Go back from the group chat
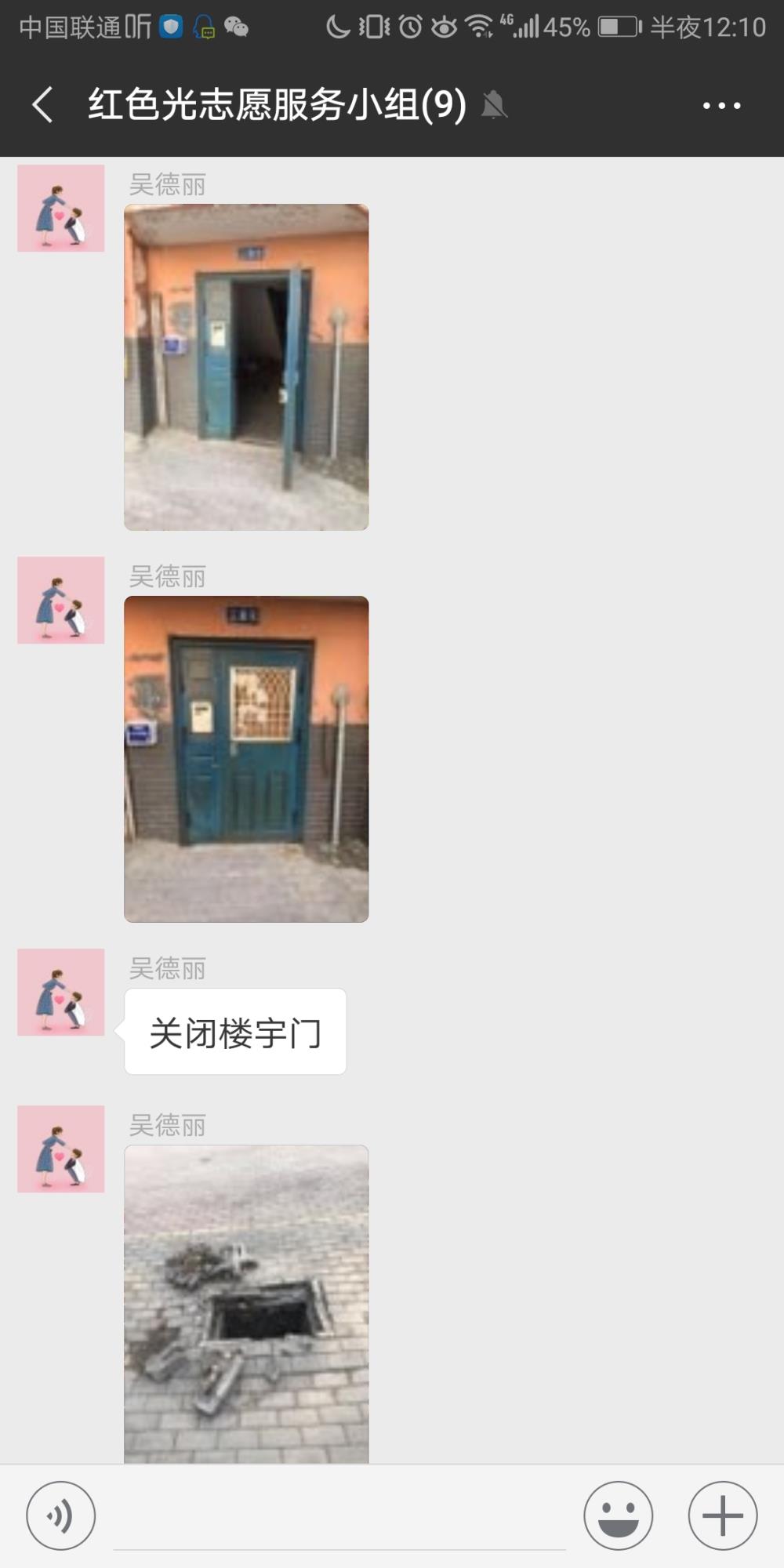The height and width of the screenshot is (1568, 784). click(x=43, y=105)
